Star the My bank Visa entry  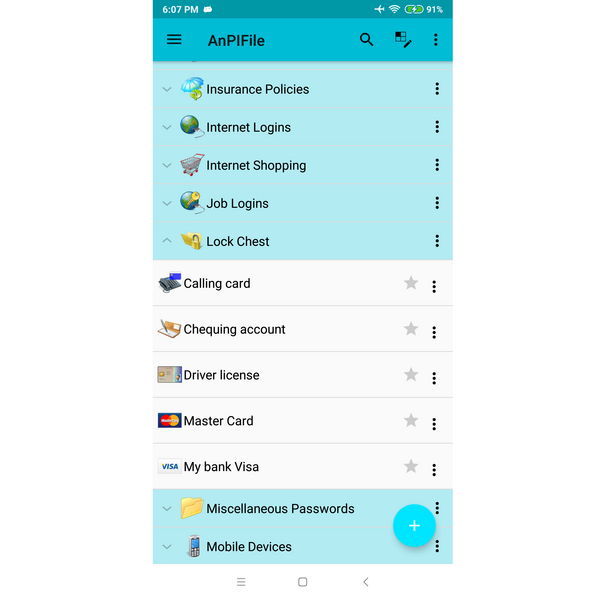point(410,466)
